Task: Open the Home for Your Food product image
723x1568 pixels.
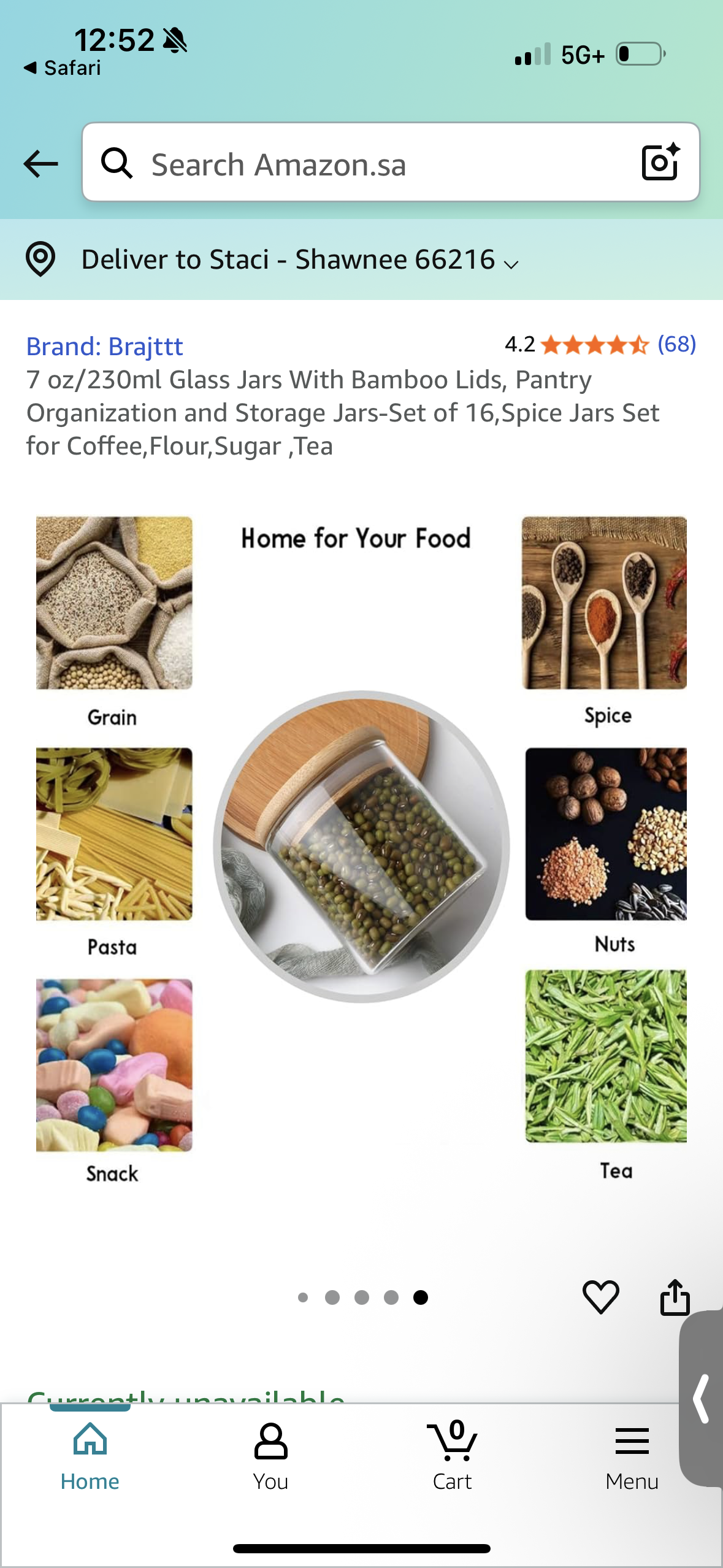Action: pyautogui.click(x=362, y=847)
